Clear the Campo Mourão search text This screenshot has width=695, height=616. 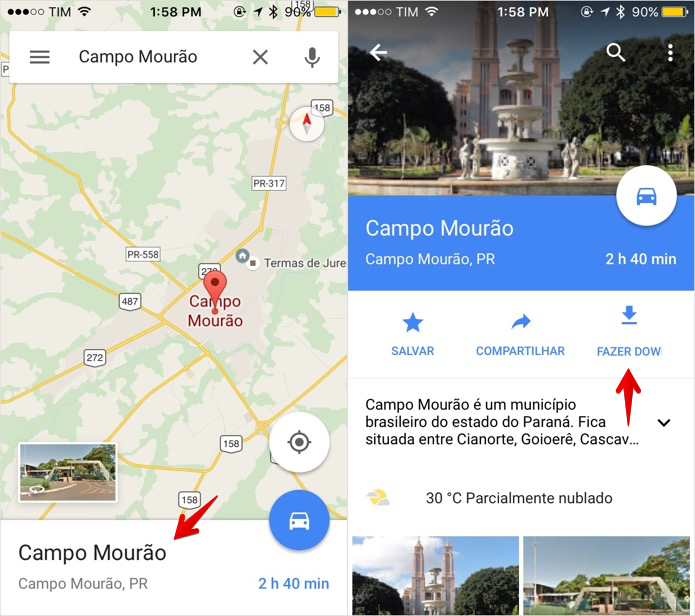point(260,57)
